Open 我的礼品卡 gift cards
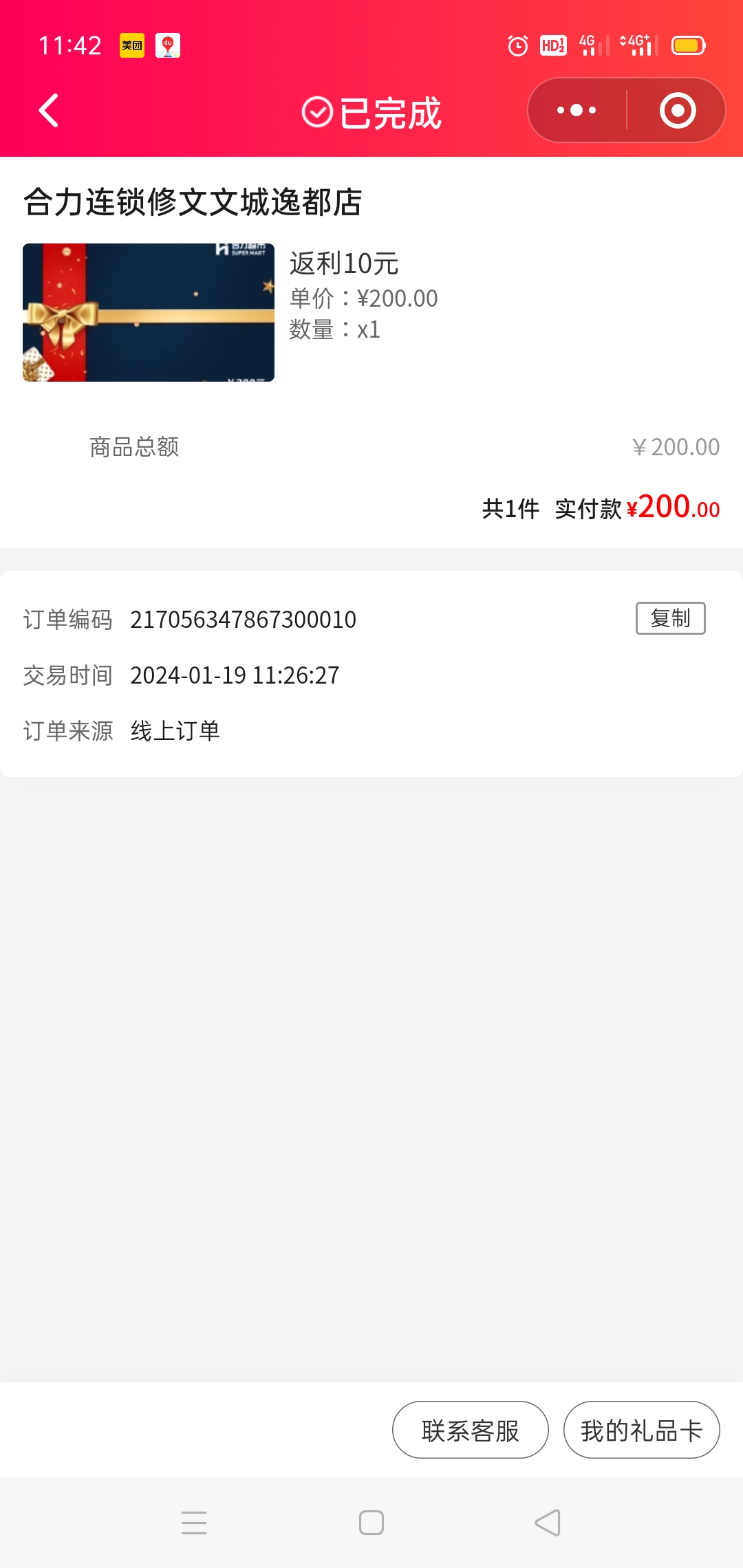Screen dimensions: 743x1568 641,1430
